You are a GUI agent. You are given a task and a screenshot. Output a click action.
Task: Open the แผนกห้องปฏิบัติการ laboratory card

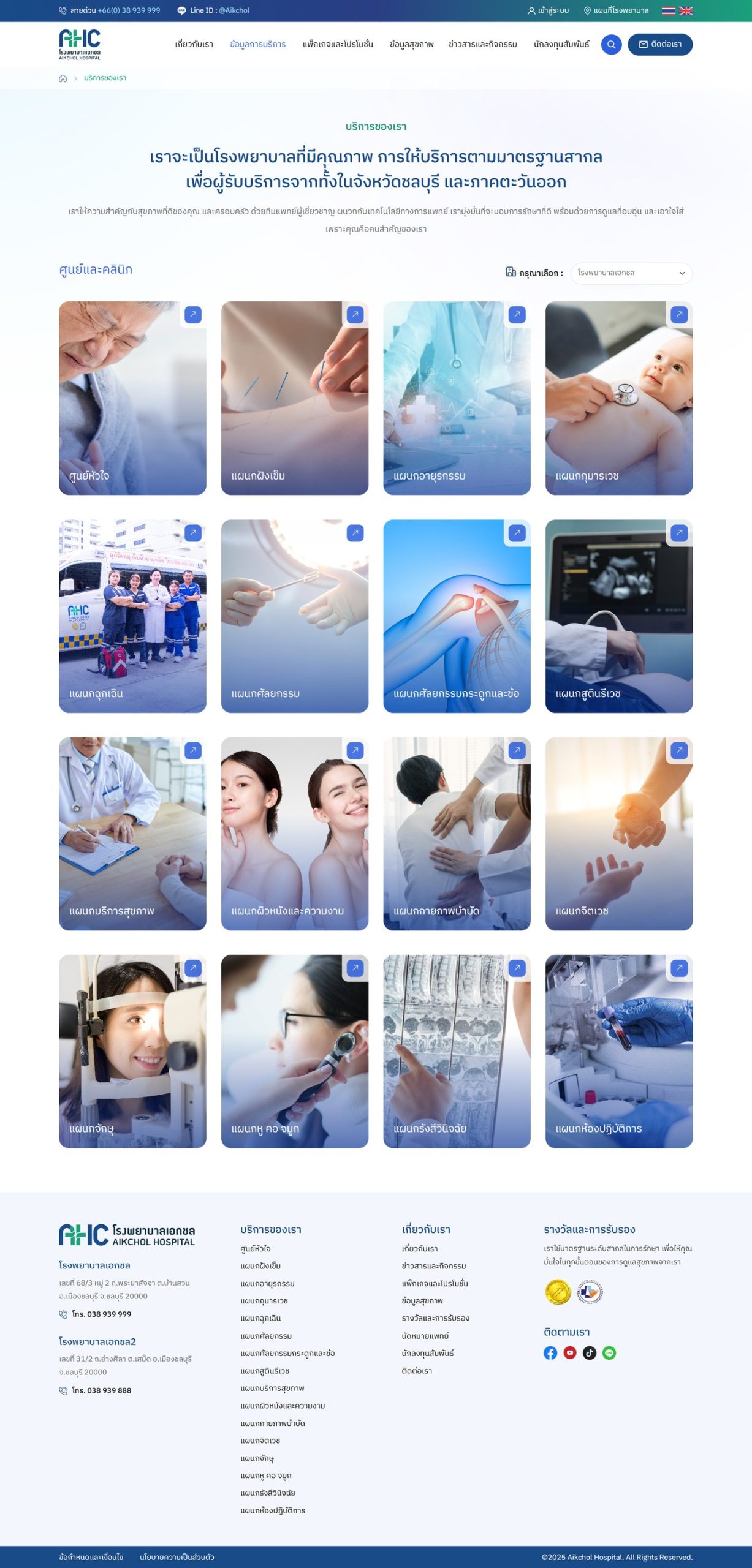click(x=619, y=1051)
